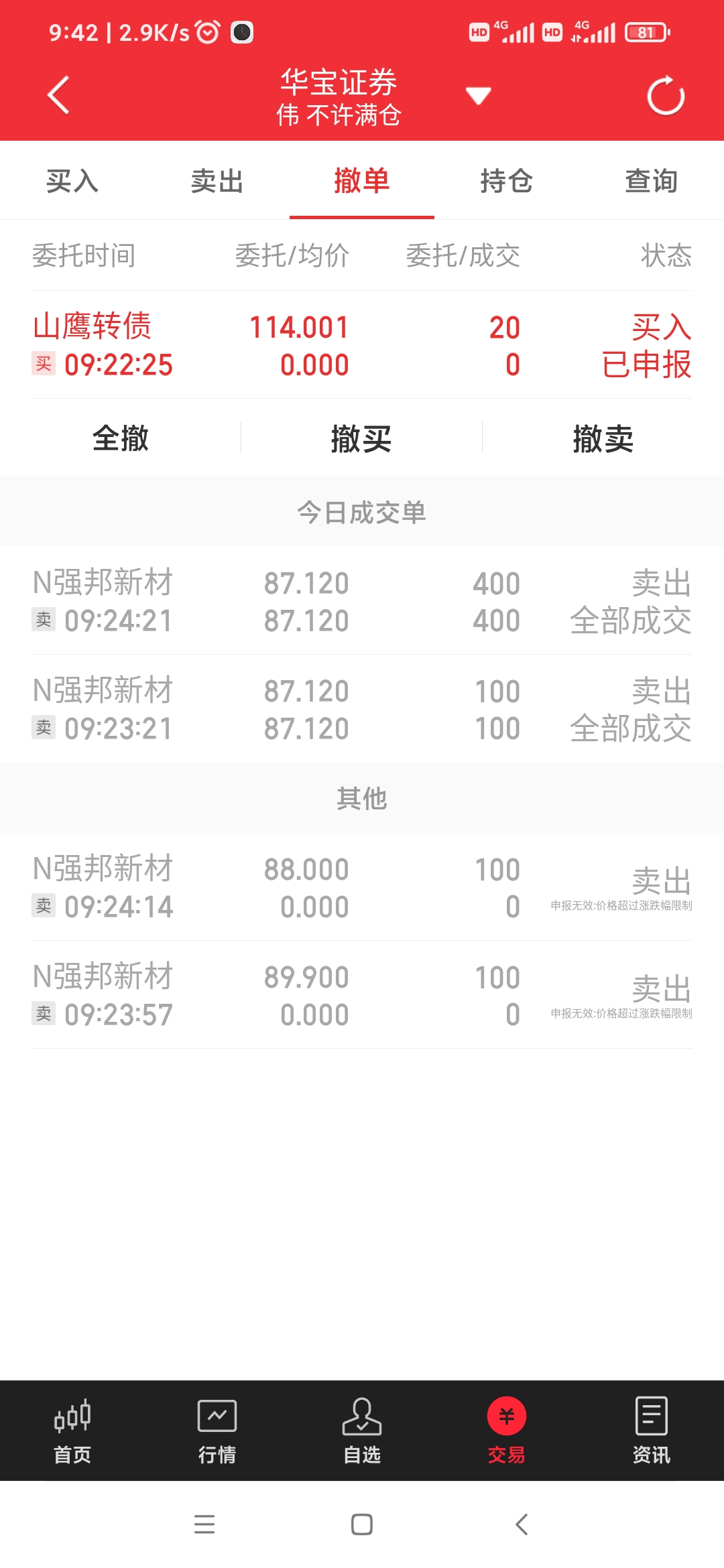Screen dimensions: 724x1568
Task: Go back using the top-left arrow
Action: [58, 95]
